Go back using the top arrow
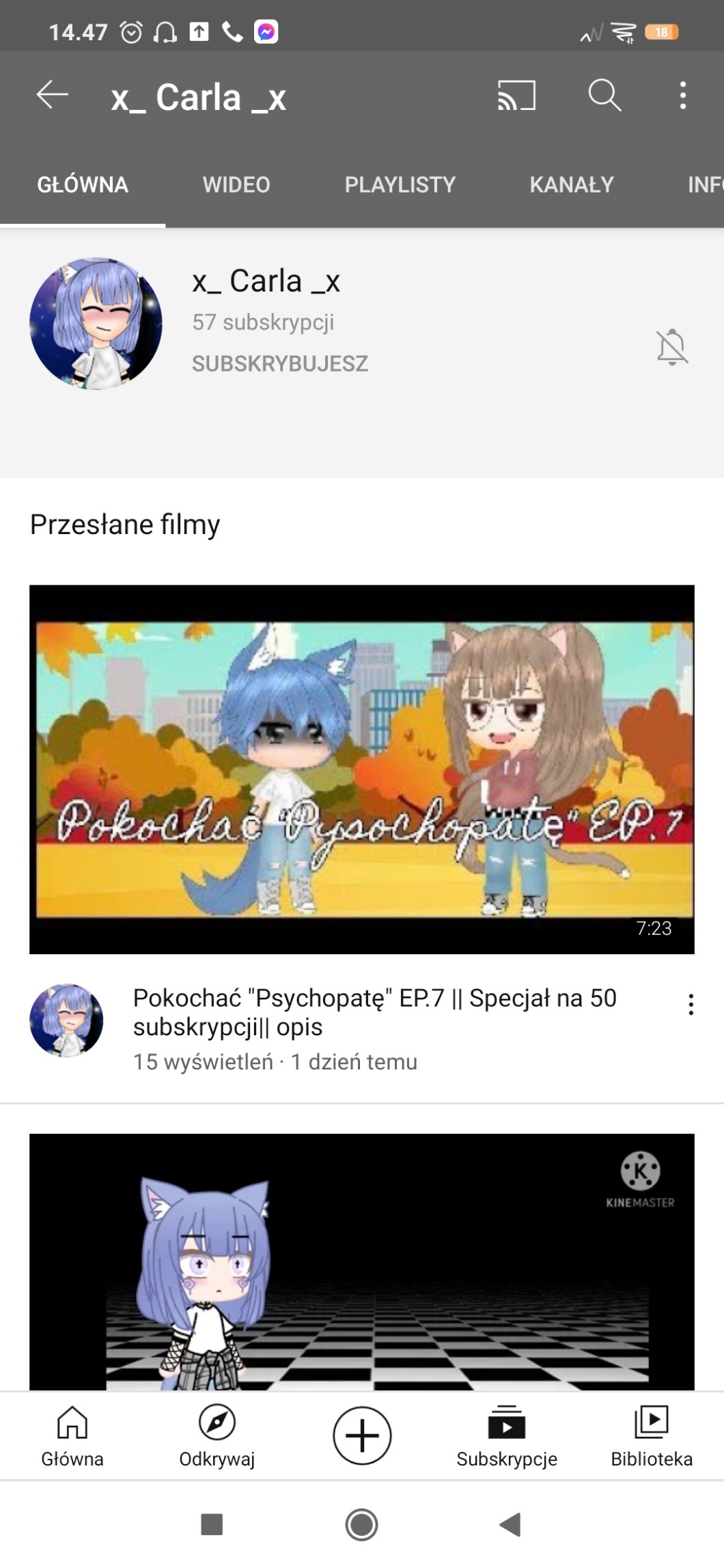724x1568 pixels. point(53,96)
